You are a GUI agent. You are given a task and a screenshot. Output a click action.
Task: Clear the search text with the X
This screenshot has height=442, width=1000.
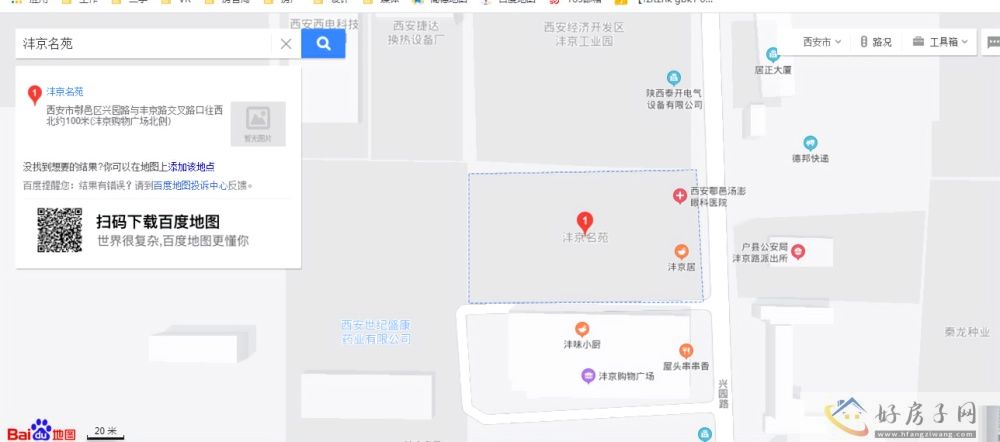click(286, 44)
